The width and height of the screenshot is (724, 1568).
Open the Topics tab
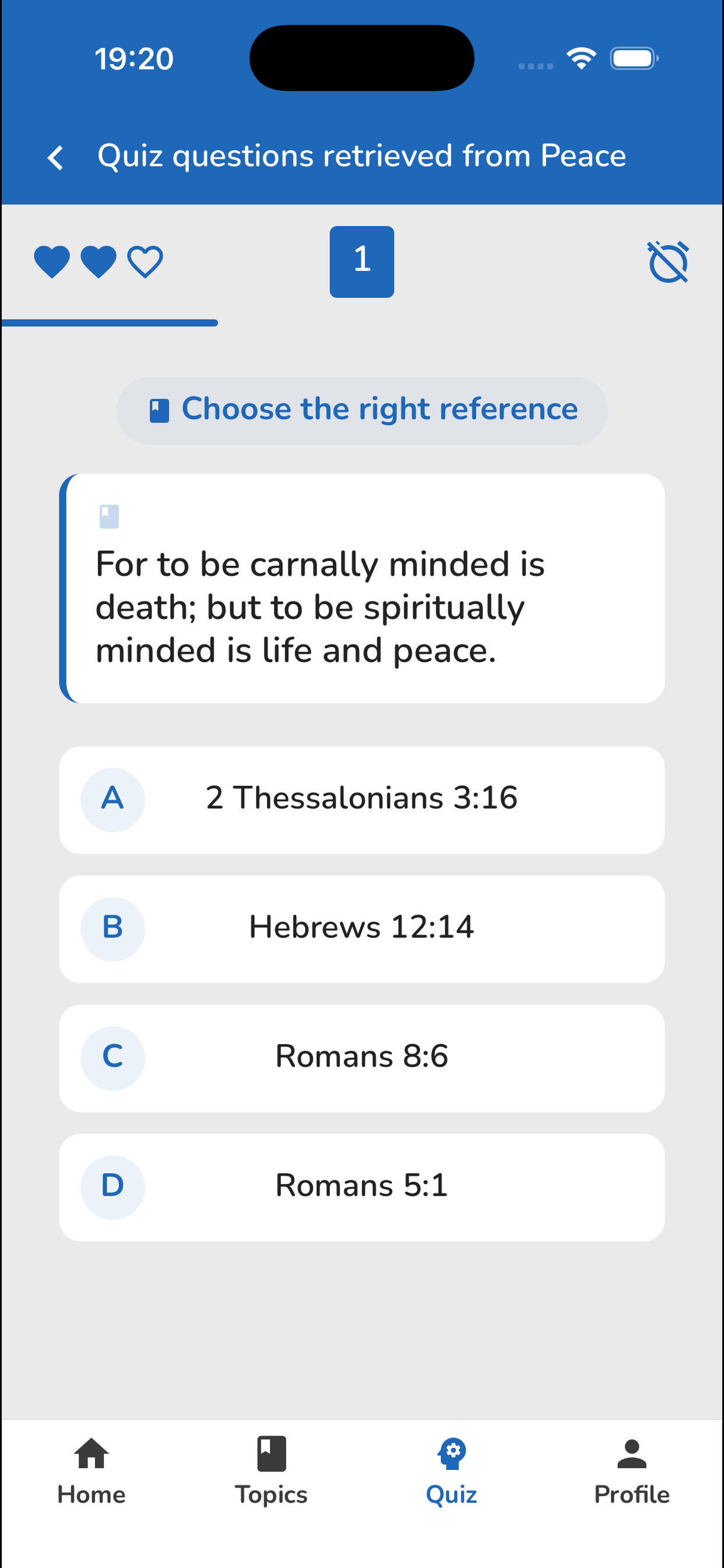click(271, 1471)
